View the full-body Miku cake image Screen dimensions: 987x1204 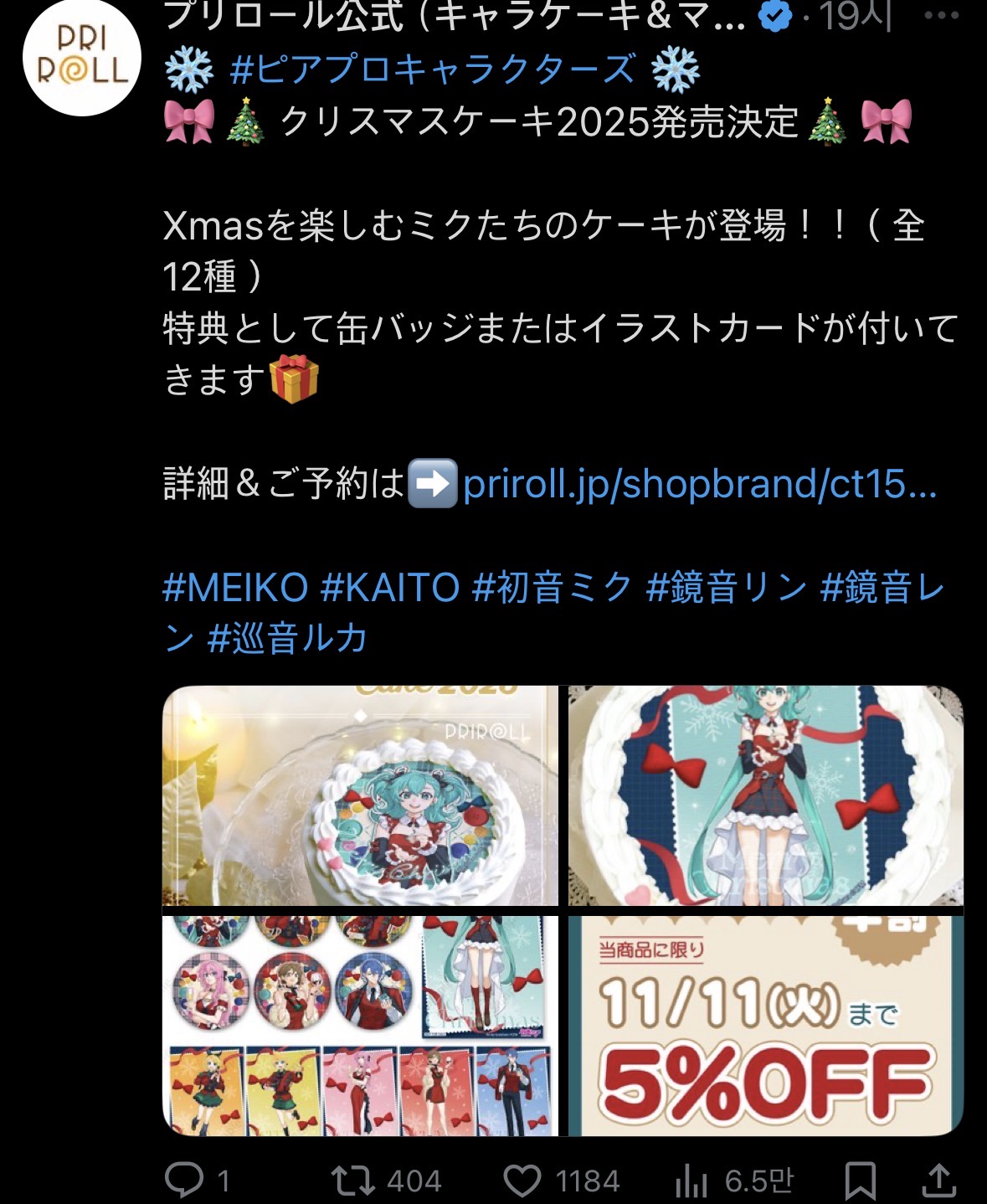[x=765, y=795]
